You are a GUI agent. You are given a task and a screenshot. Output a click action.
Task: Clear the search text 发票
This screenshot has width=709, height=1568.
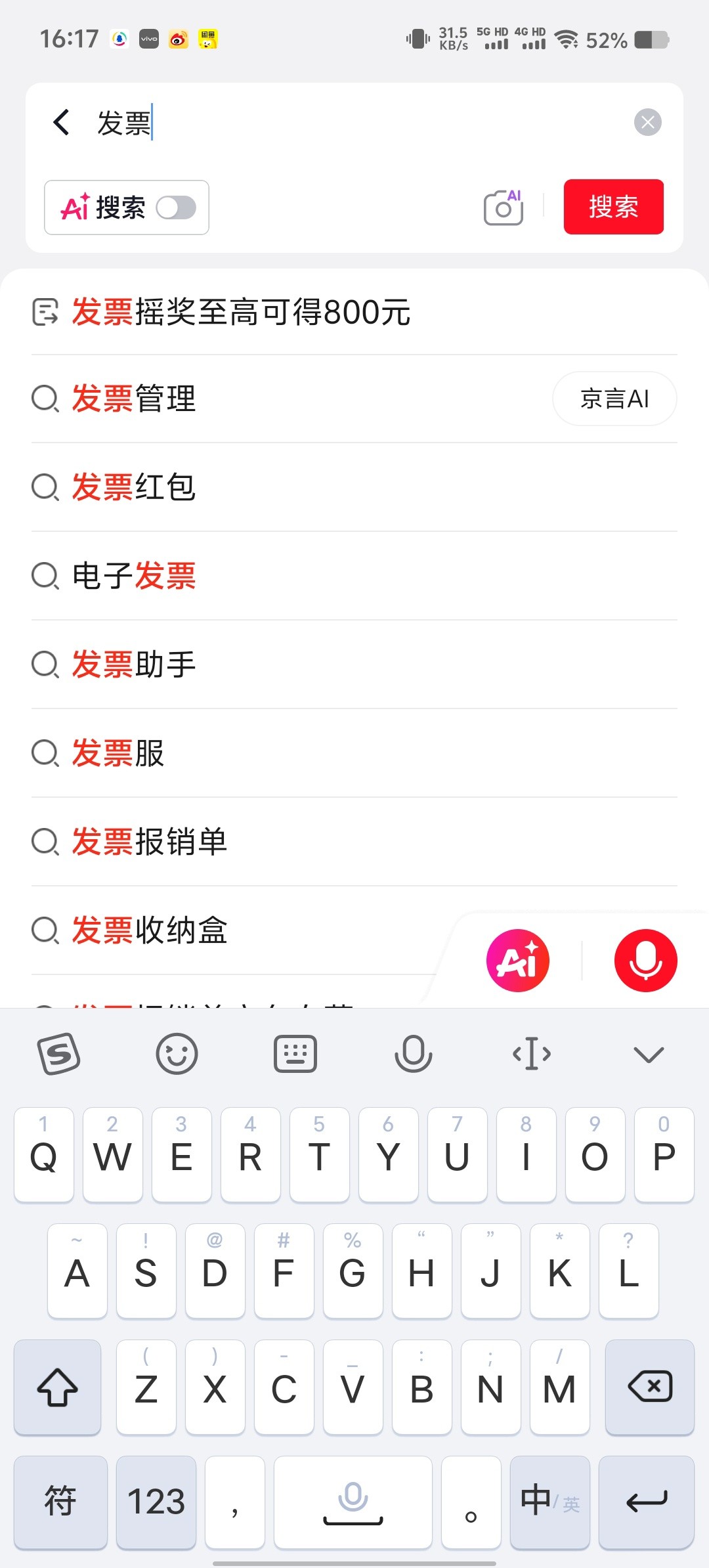[x=647, y=123]
